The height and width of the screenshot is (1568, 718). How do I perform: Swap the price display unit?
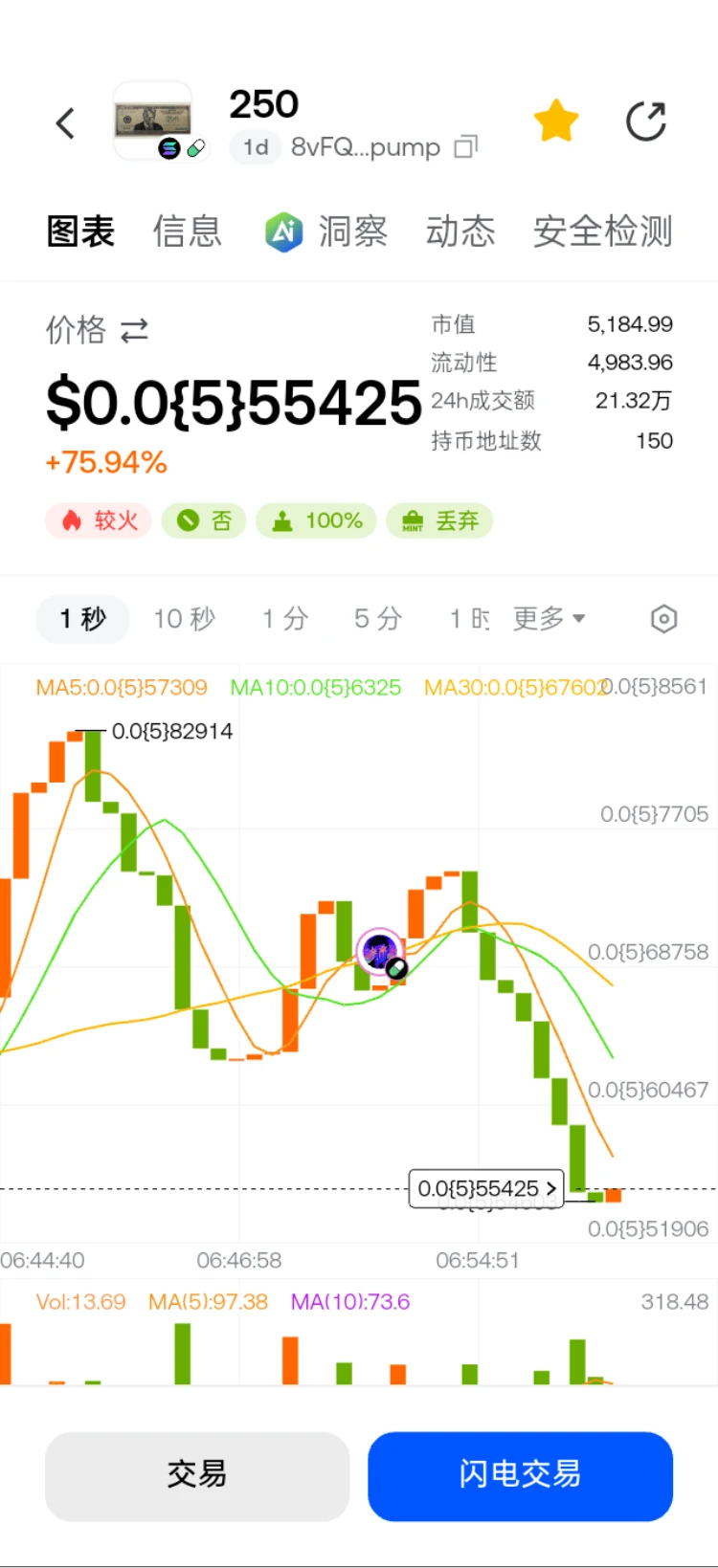point(135,330)
